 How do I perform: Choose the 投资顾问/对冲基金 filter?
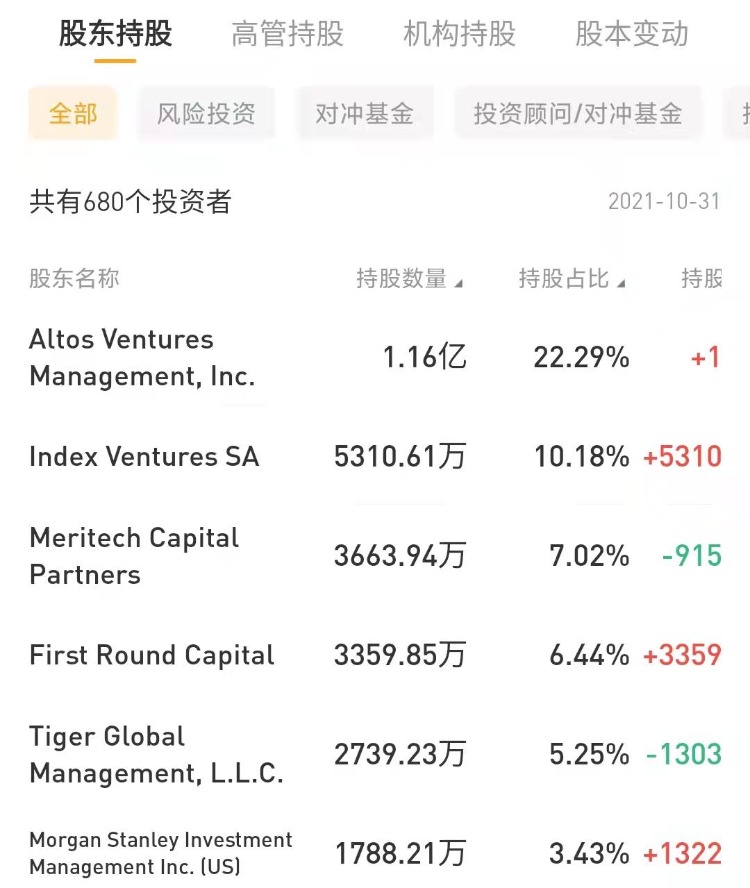click(577, 113)
